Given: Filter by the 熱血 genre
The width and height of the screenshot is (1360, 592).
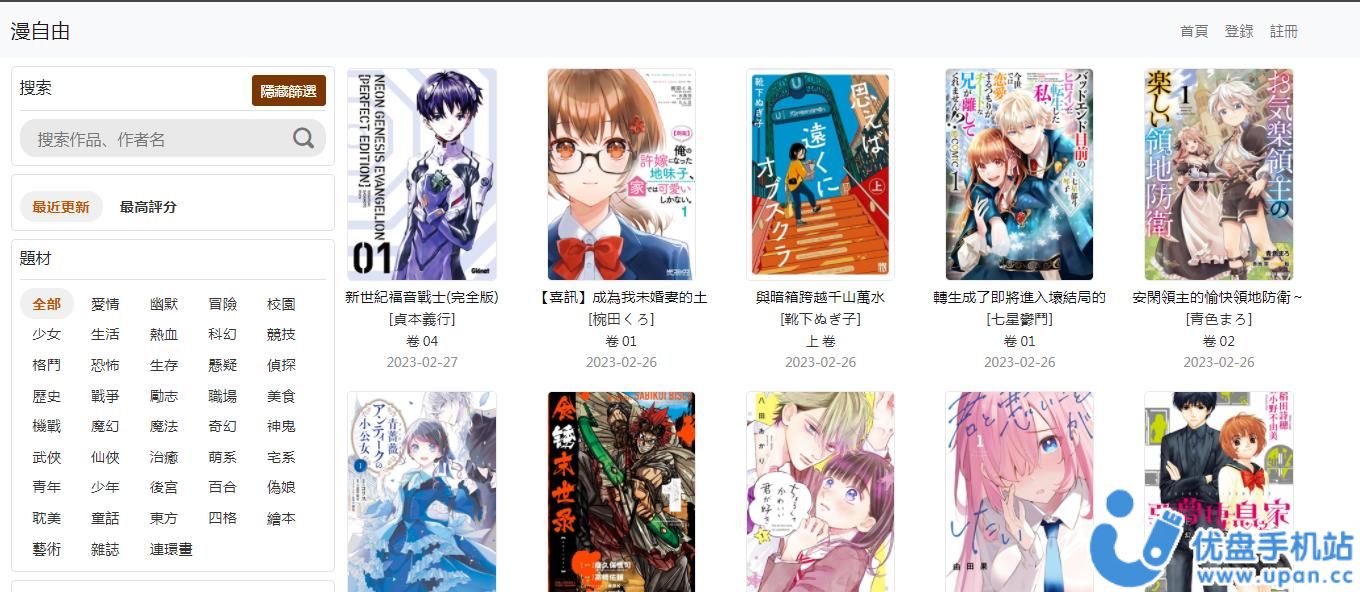Looking at the screenshot, I should (164, 334).
